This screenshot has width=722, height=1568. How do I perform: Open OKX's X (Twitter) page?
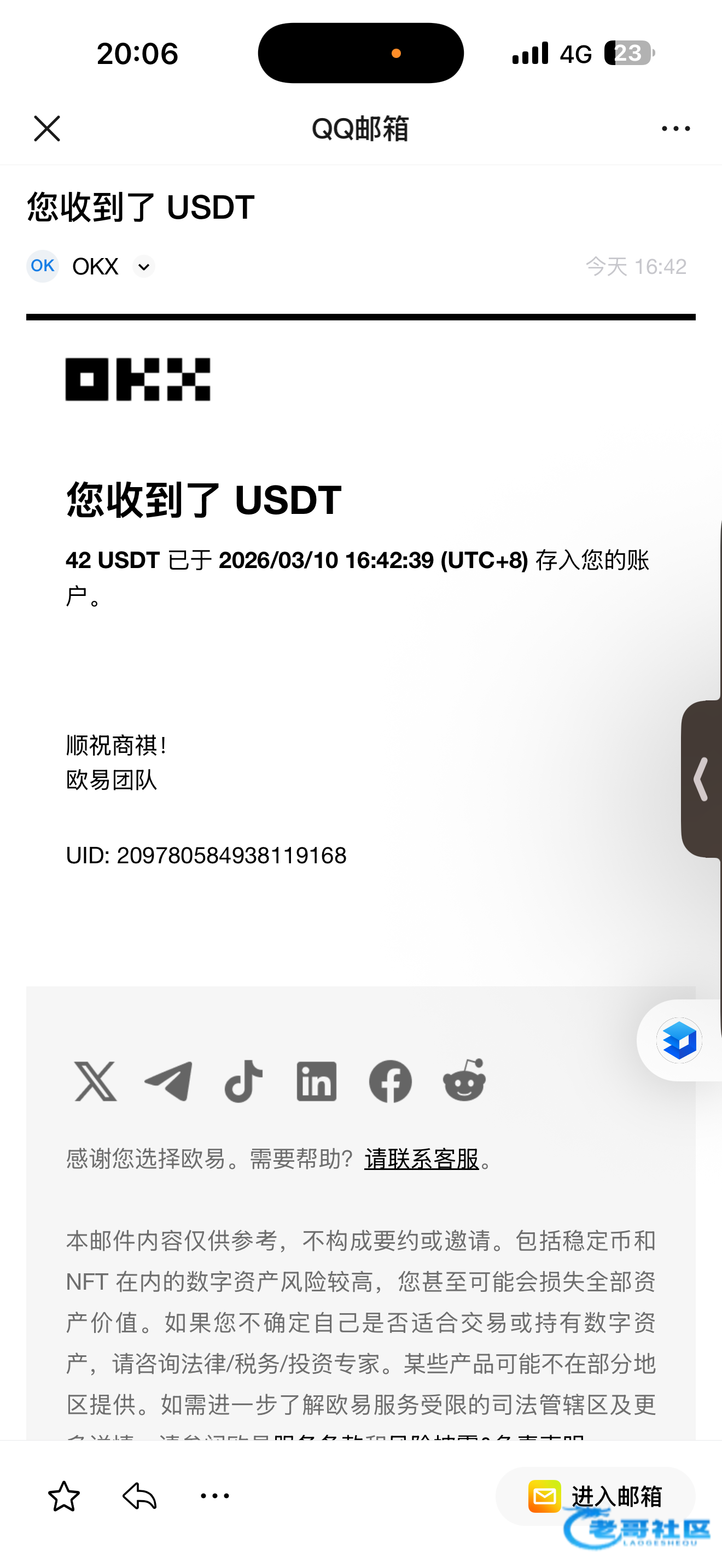click(96, 1081)
